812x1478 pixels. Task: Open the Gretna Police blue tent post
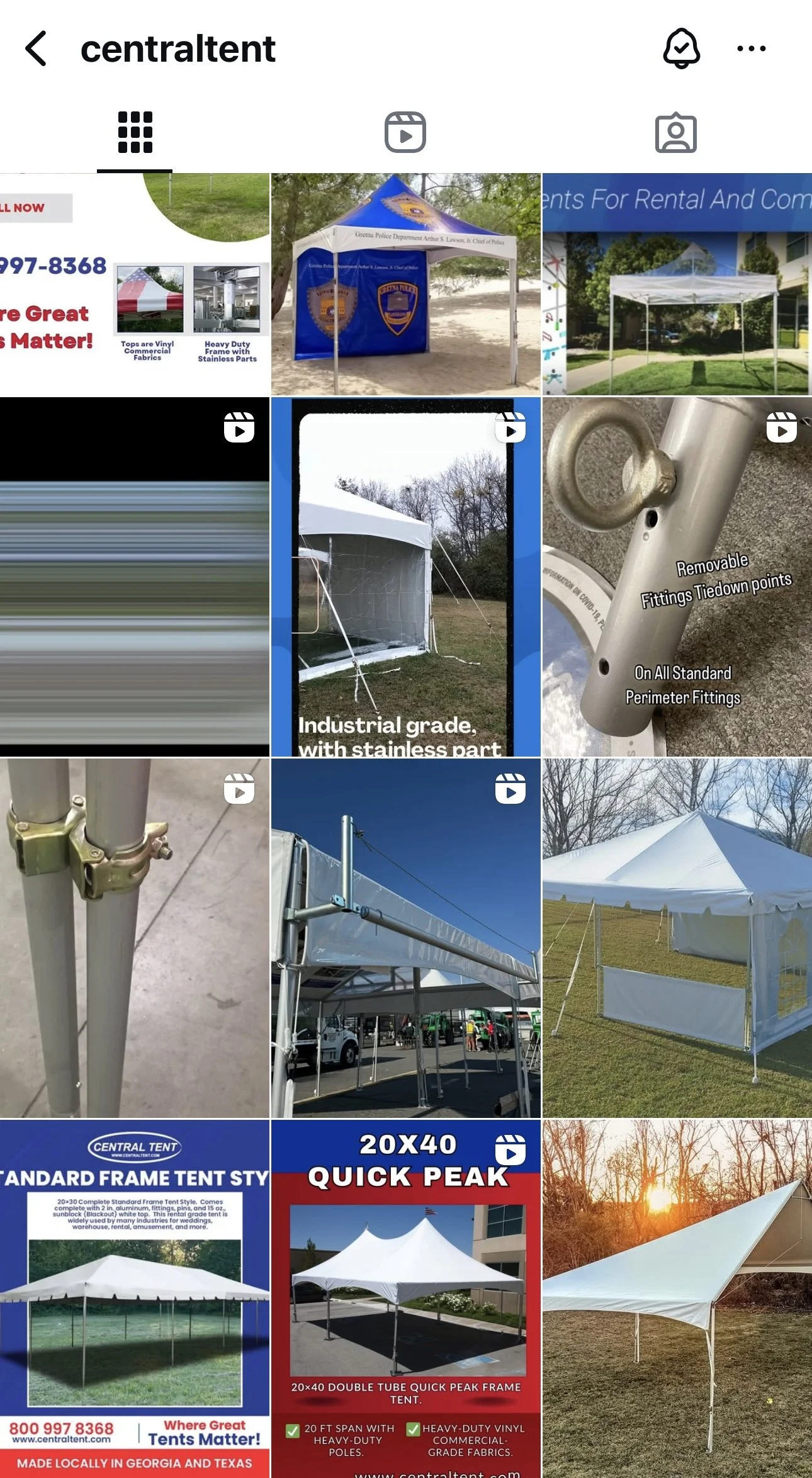pos(406,285)
